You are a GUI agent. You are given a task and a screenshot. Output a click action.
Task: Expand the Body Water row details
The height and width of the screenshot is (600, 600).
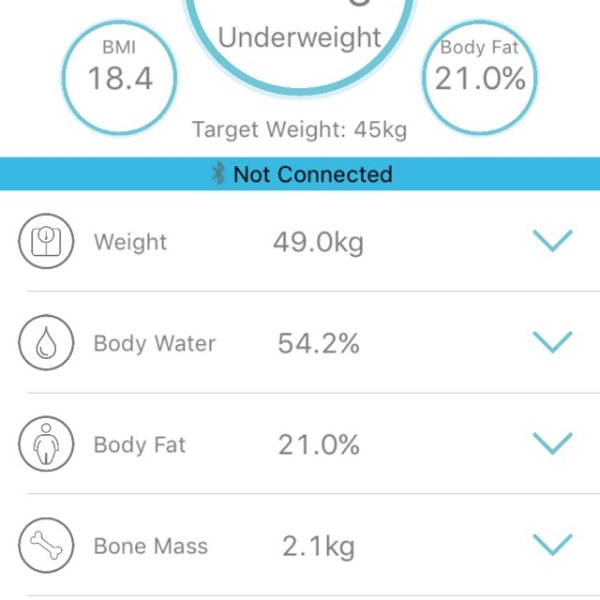pyautogui.click(x=552, y=342)
